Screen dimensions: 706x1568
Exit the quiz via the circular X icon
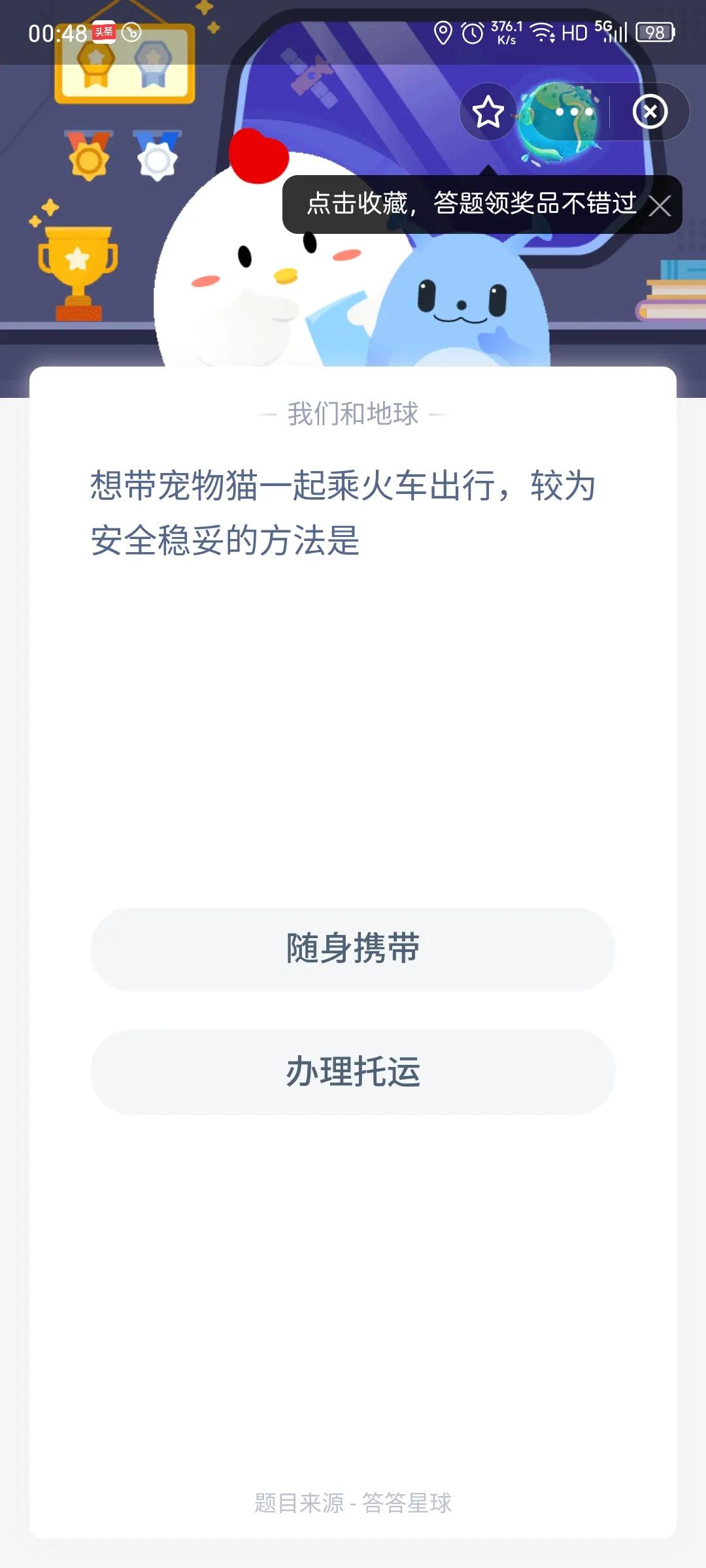click(650, 112)
